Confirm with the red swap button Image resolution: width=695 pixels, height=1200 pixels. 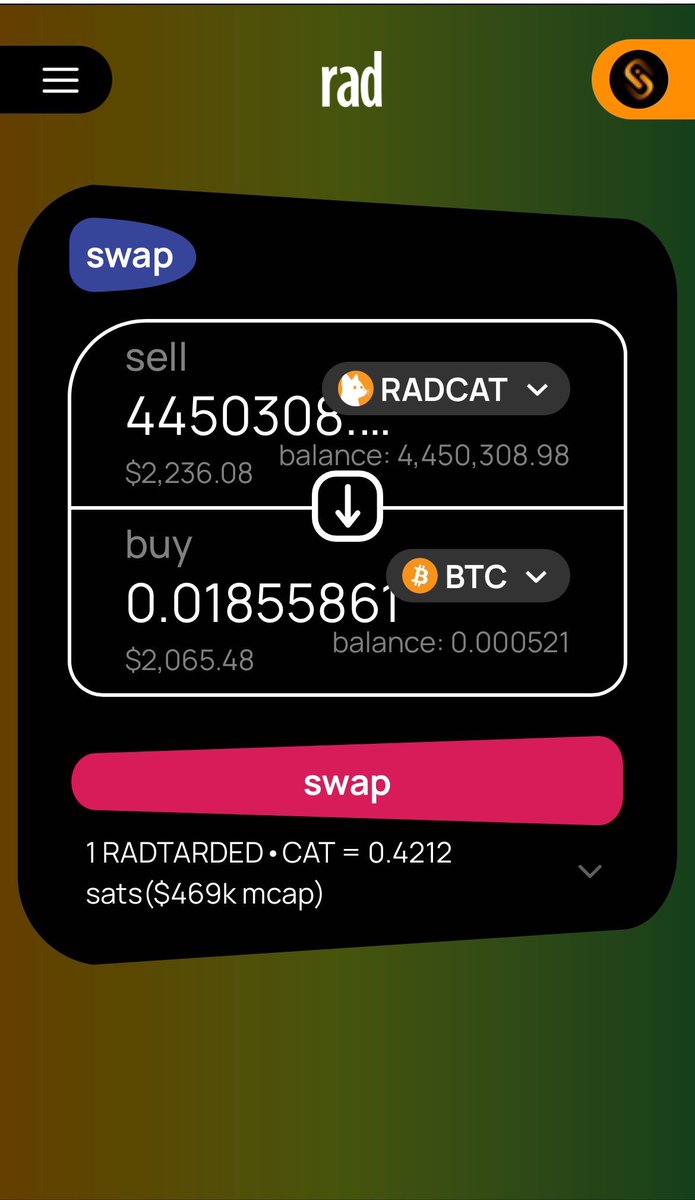coord(347,783)
